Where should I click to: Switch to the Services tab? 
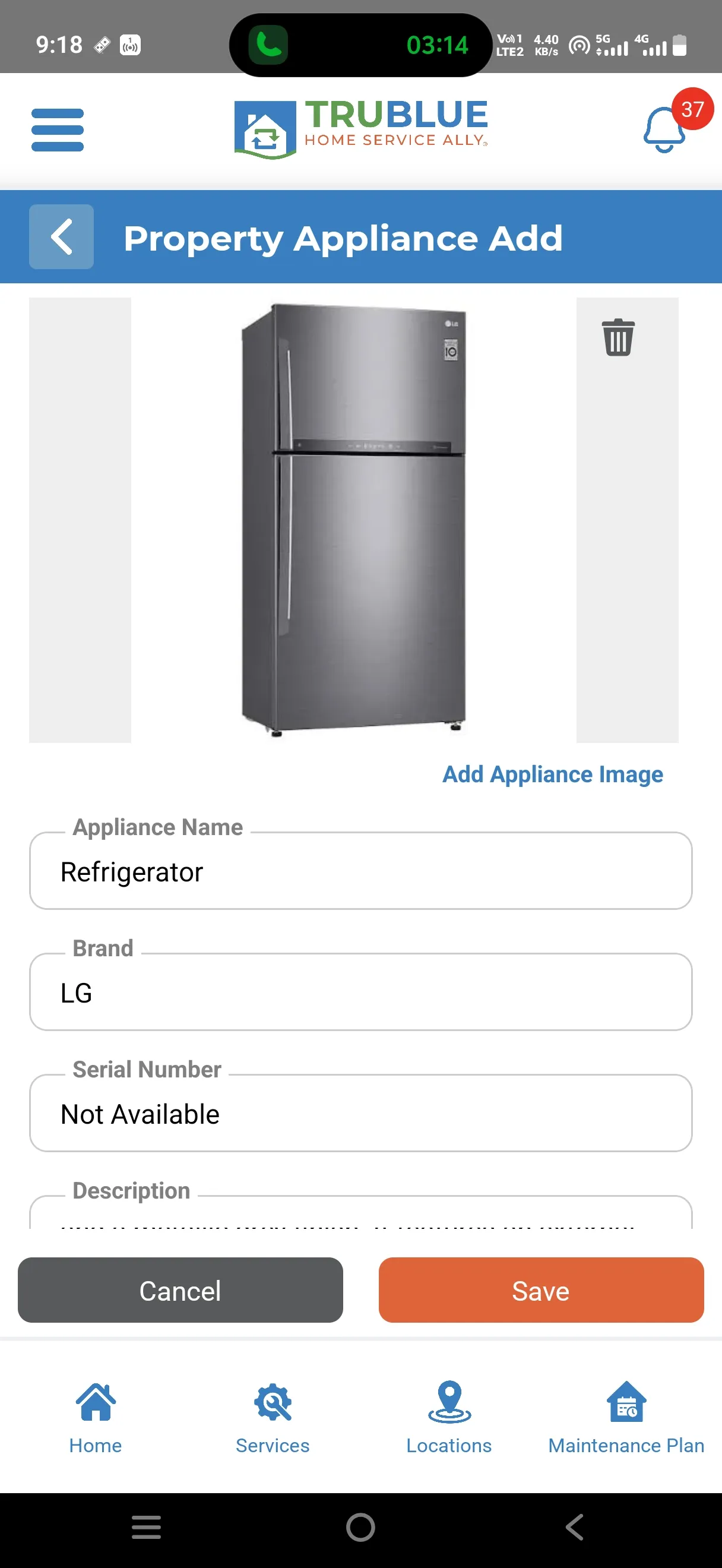pos(273,1418)
